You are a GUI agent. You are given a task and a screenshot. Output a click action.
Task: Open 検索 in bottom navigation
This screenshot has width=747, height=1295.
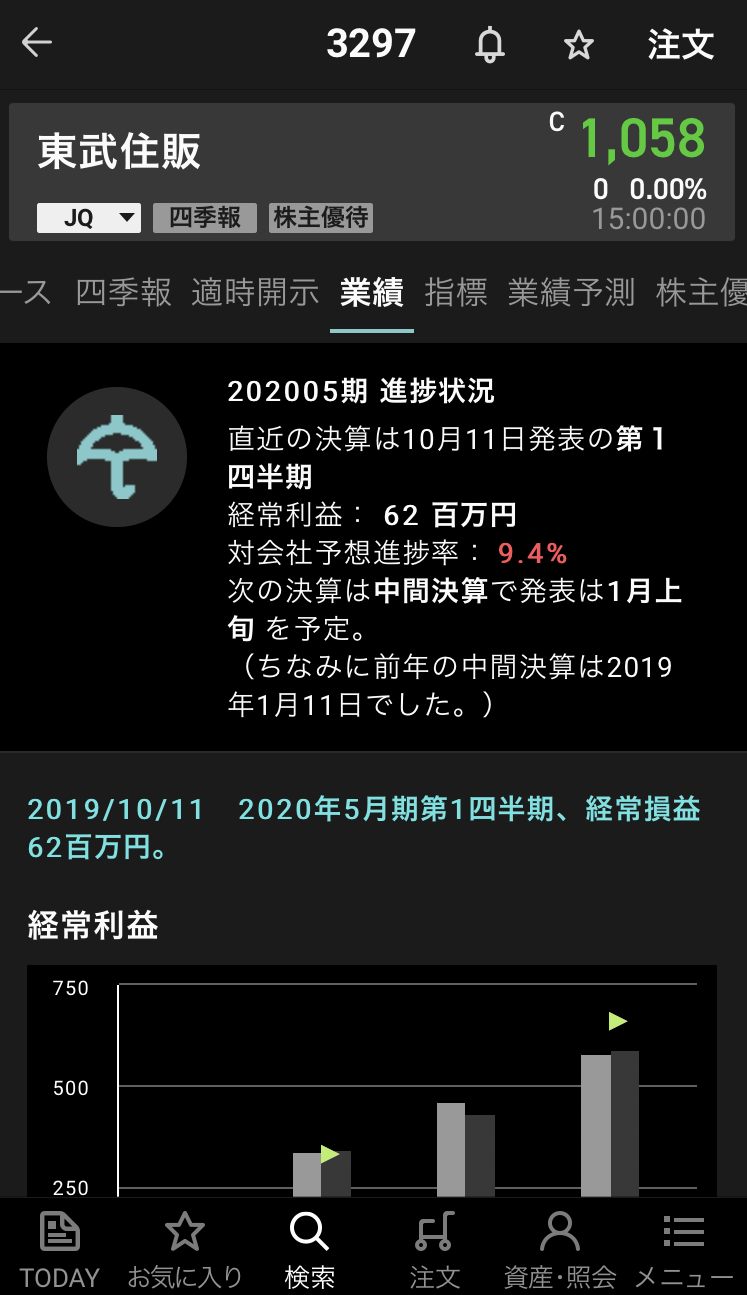309,1248
